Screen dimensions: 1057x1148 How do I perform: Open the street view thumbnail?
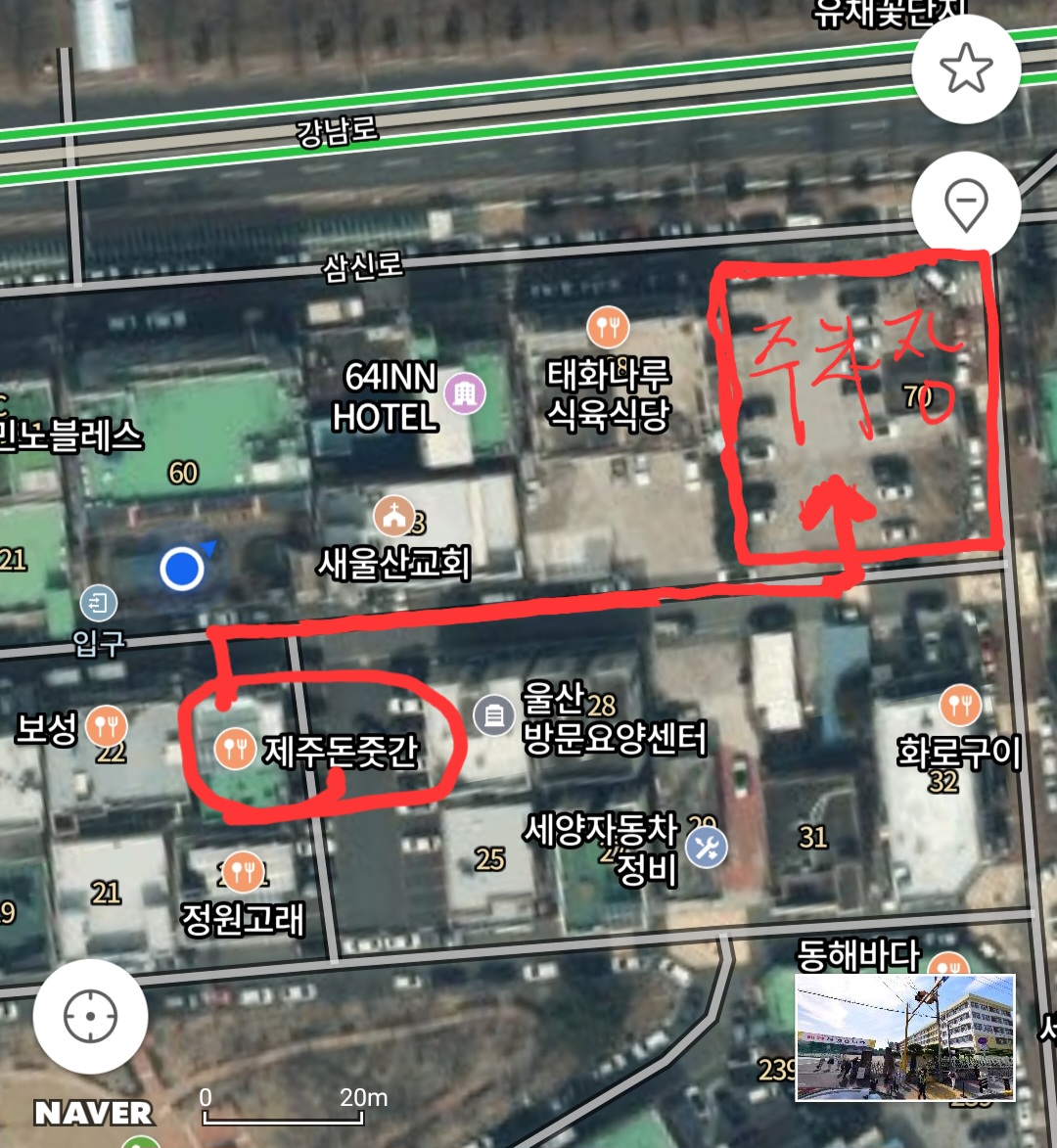point(904,1037)
